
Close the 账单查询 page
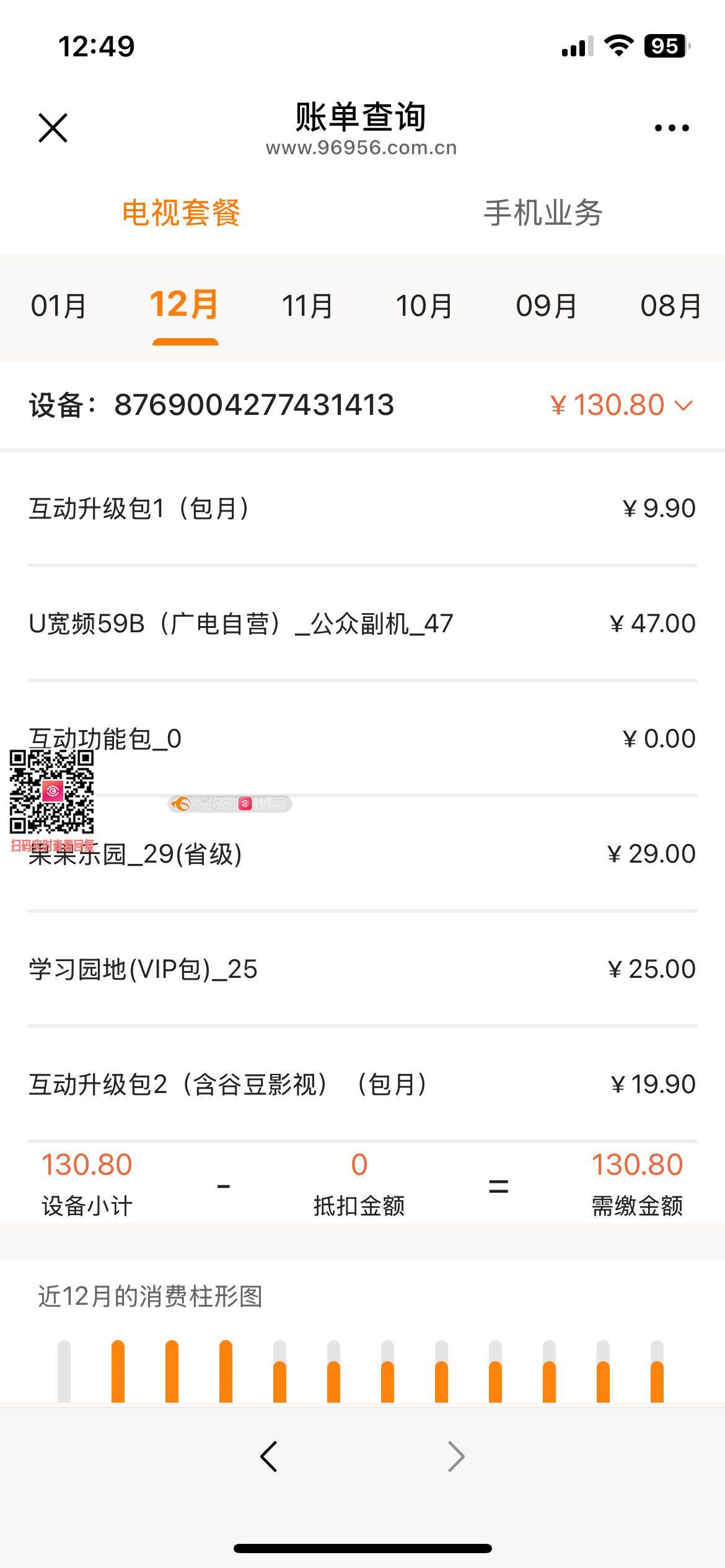53,128
